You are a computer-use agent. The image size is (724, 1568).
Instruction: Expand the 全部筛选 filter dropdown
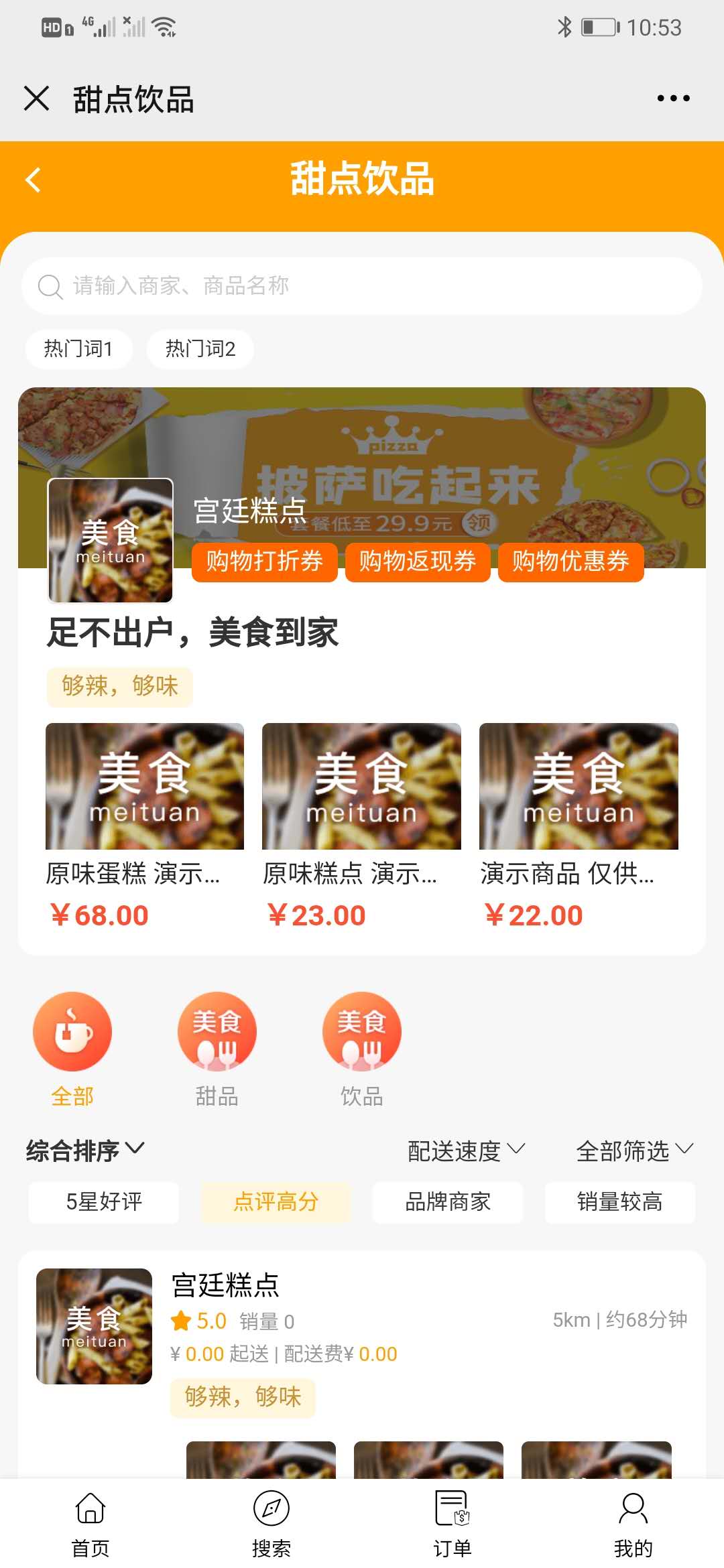click(634, 1149)
